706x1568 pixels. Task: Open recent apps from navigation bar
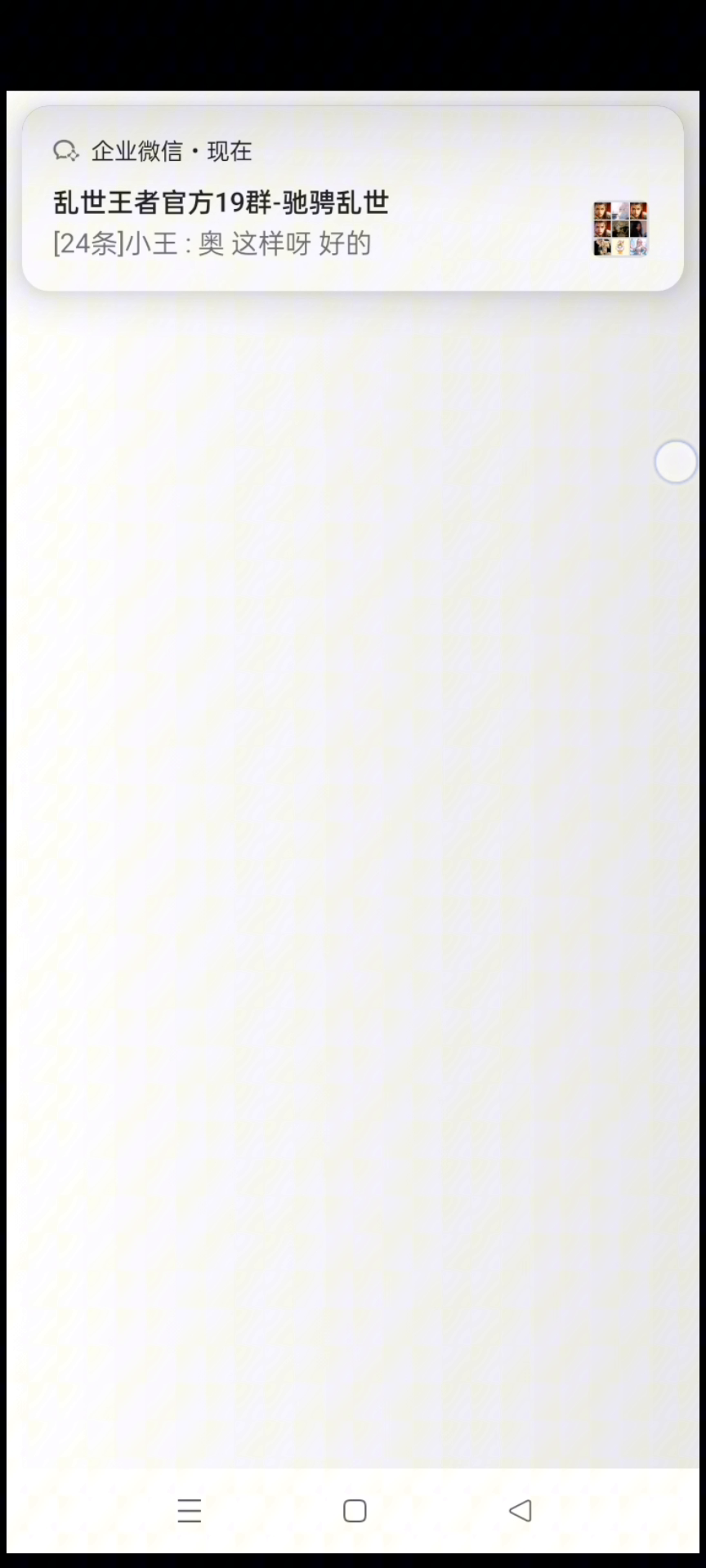[190, 1510]
